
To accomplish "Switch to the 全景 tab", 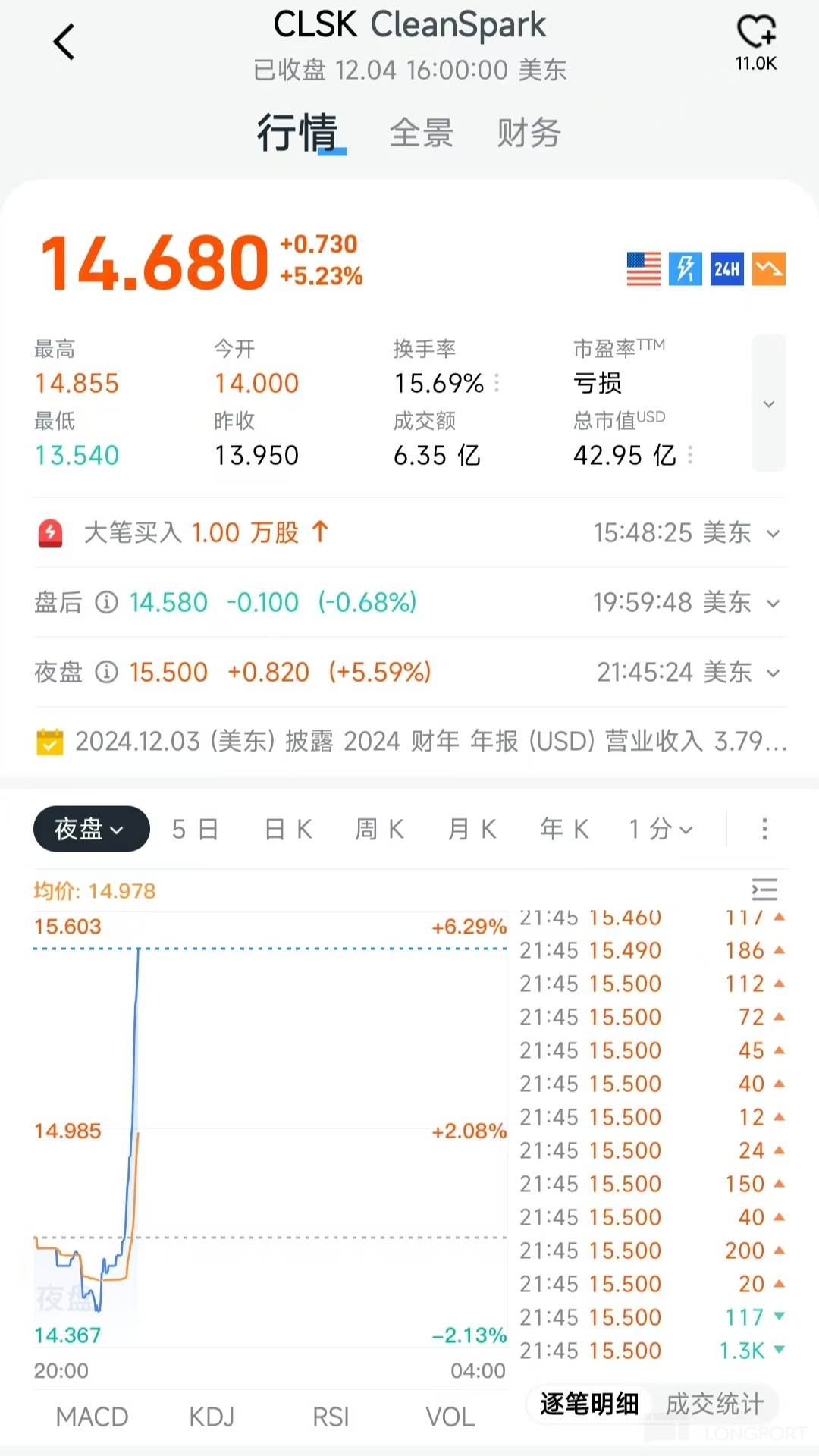I will click(421, 133).
